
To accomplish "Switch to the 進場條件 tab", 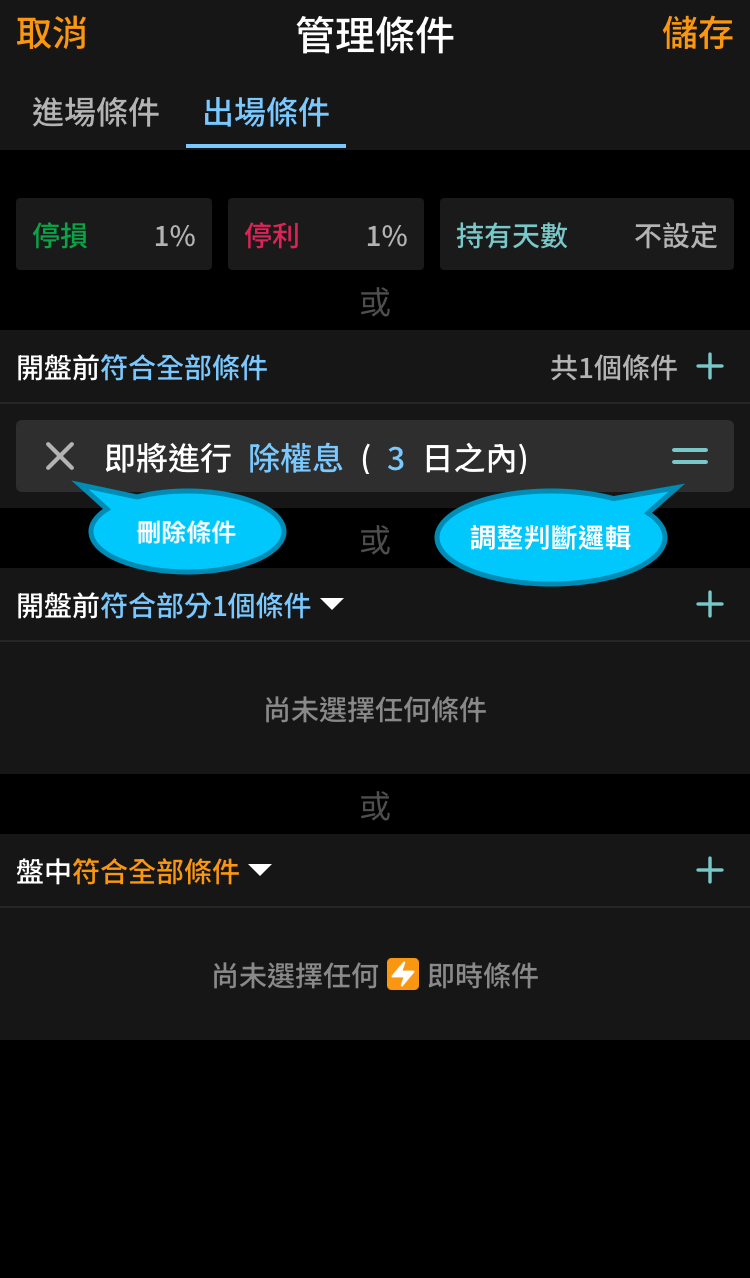I will click(95, 112).
